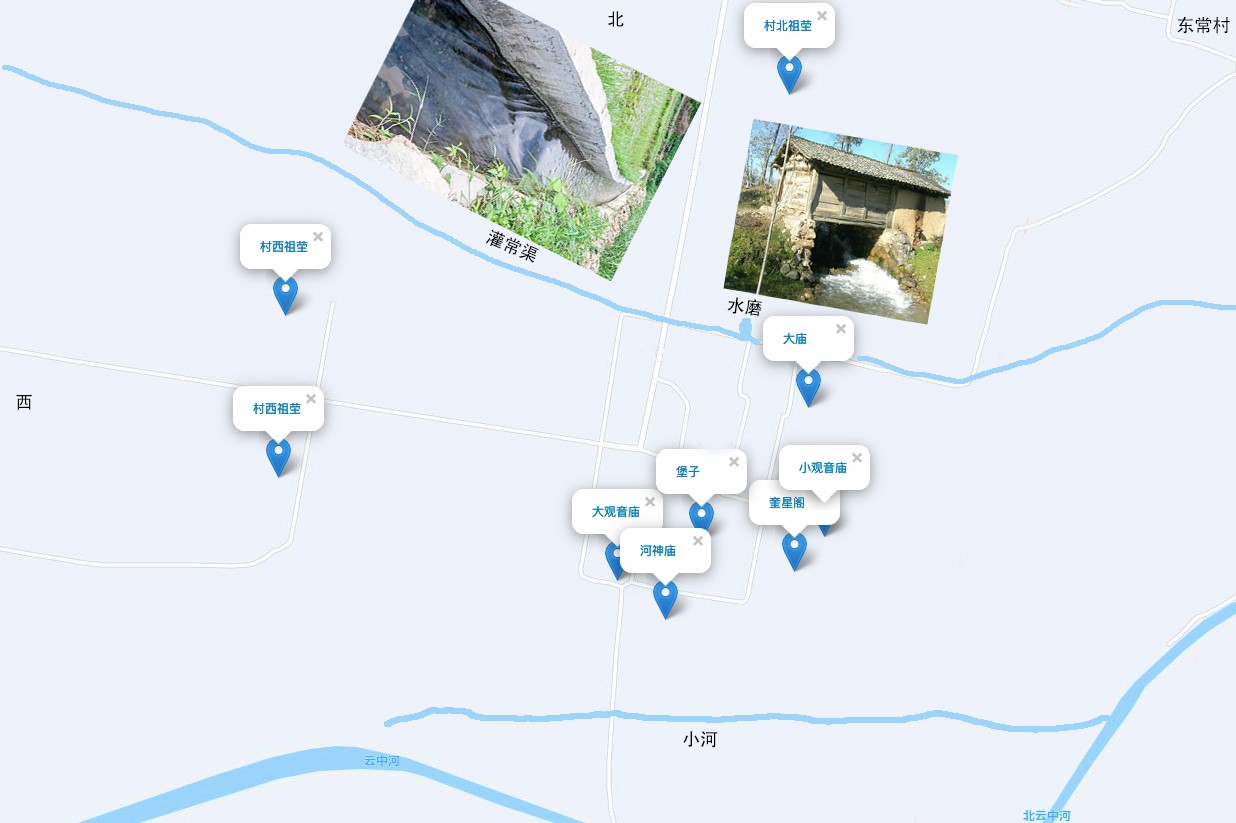Select the map pin under 奎星阁

[794, 549]
